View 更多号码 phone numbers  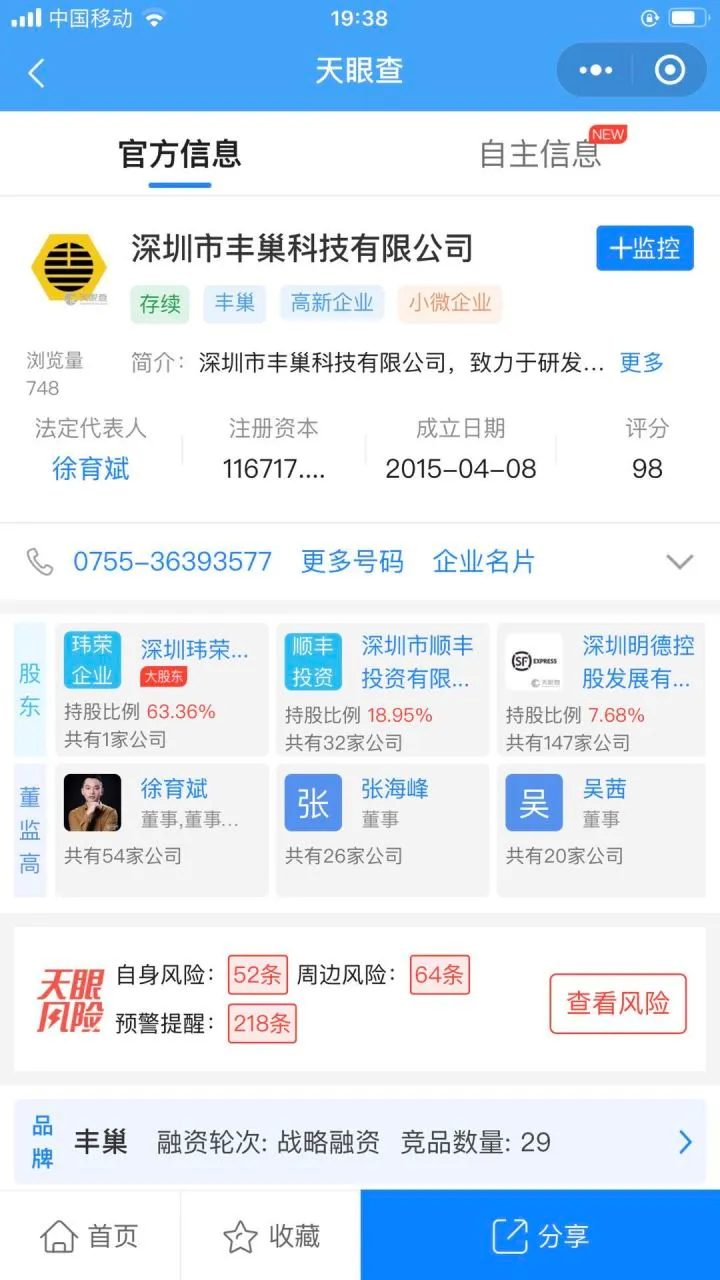pos(352,562)
